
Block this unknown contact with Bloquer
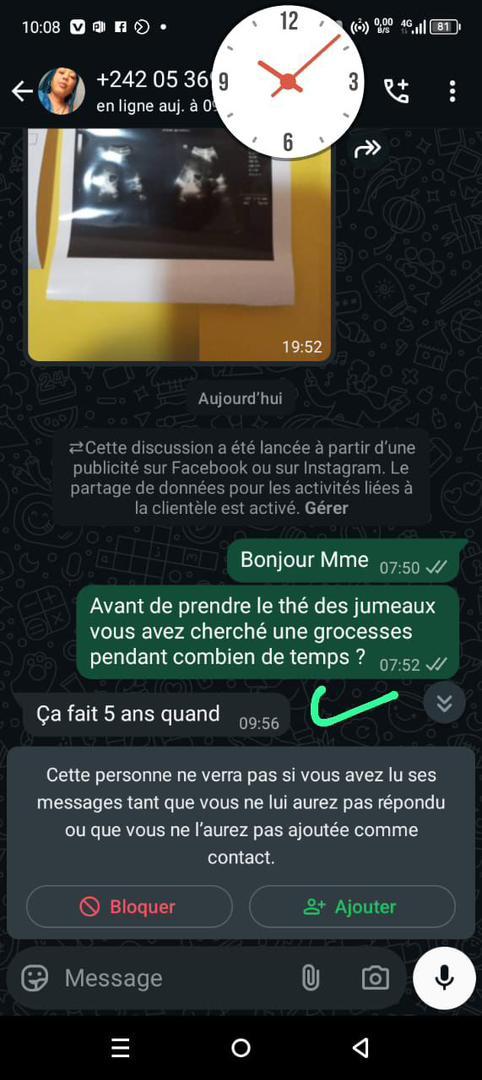[x=129, y=906]
